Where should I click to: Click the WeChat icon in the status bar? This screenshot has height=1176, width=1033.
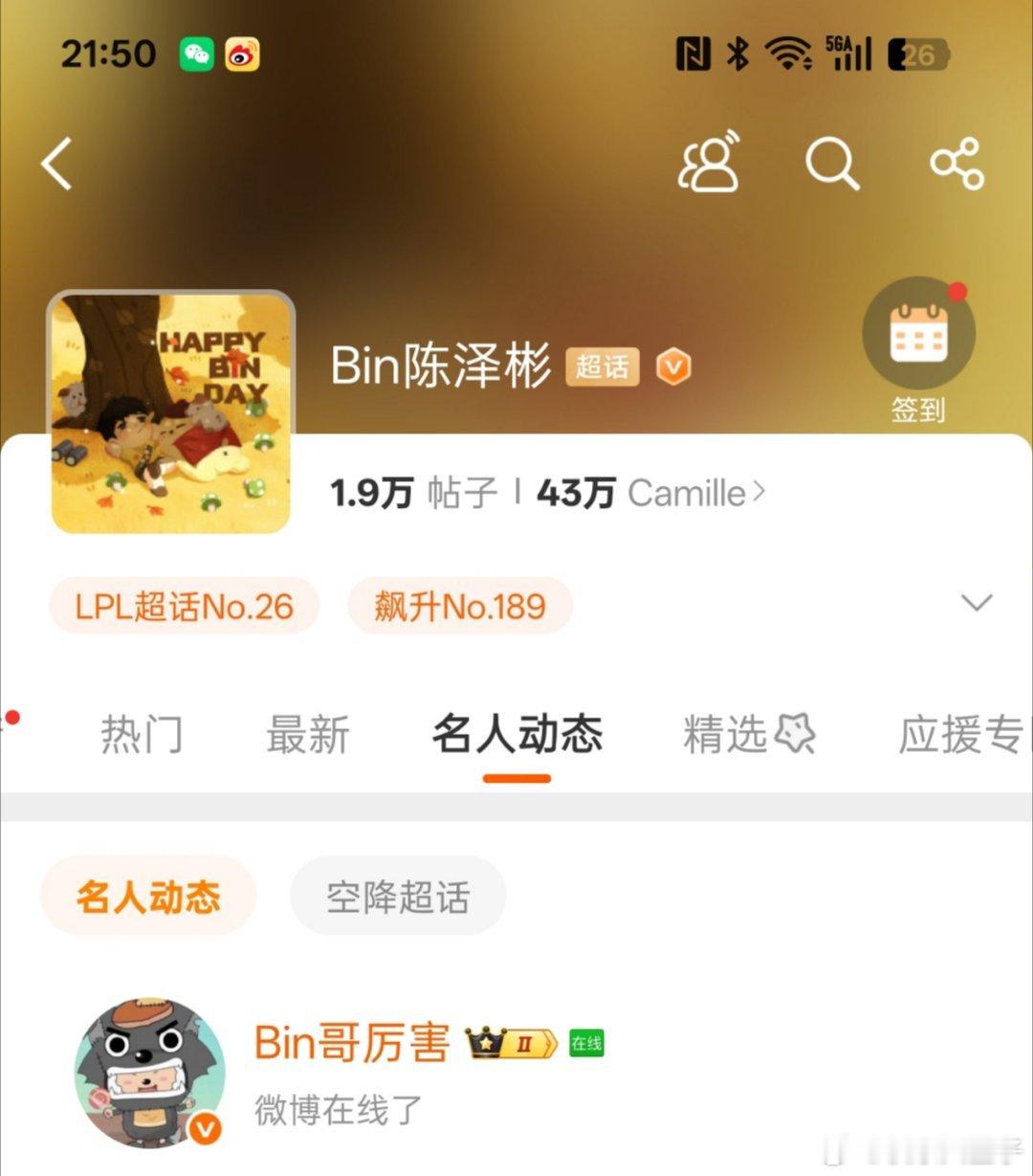(196, 55)
